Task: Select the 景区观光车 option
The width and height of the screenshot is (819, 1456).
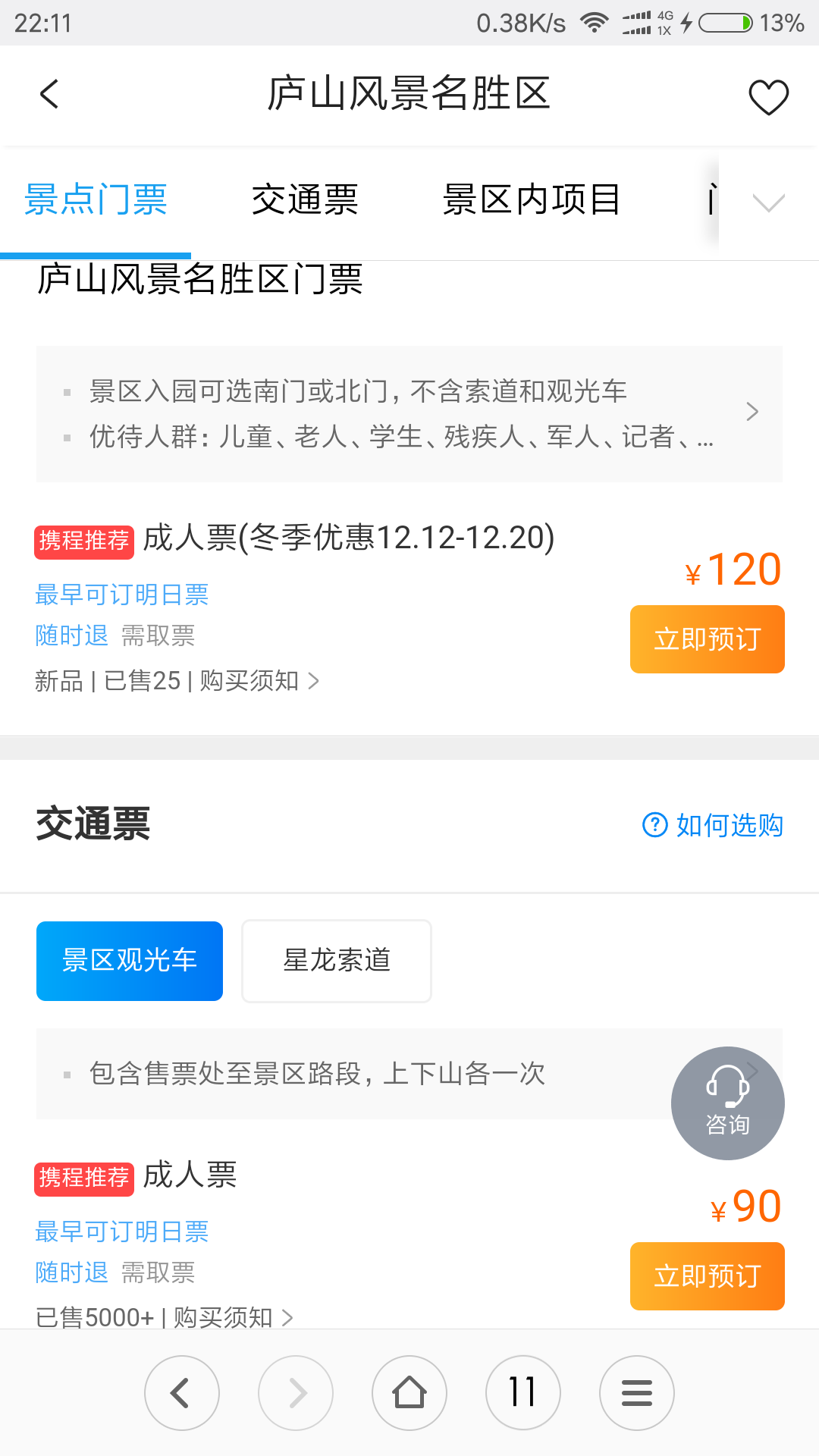Action: [x=130, y=961]
